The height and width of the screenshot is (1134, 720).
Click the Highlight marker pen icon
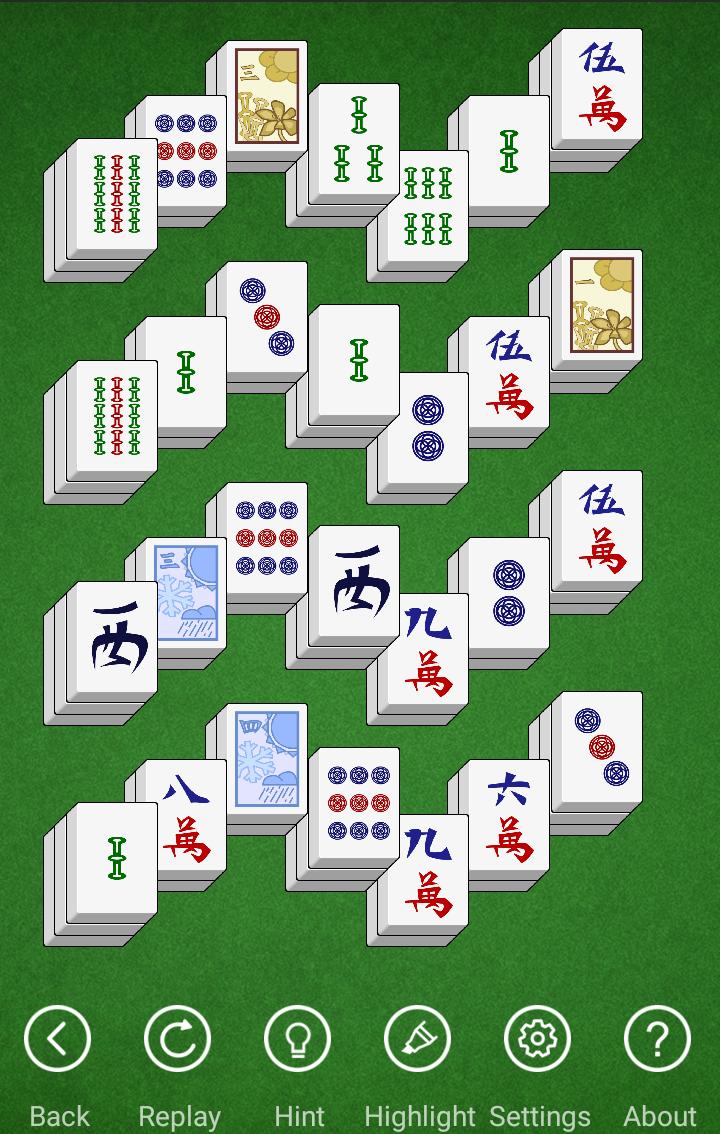(x=418, y=1038)
